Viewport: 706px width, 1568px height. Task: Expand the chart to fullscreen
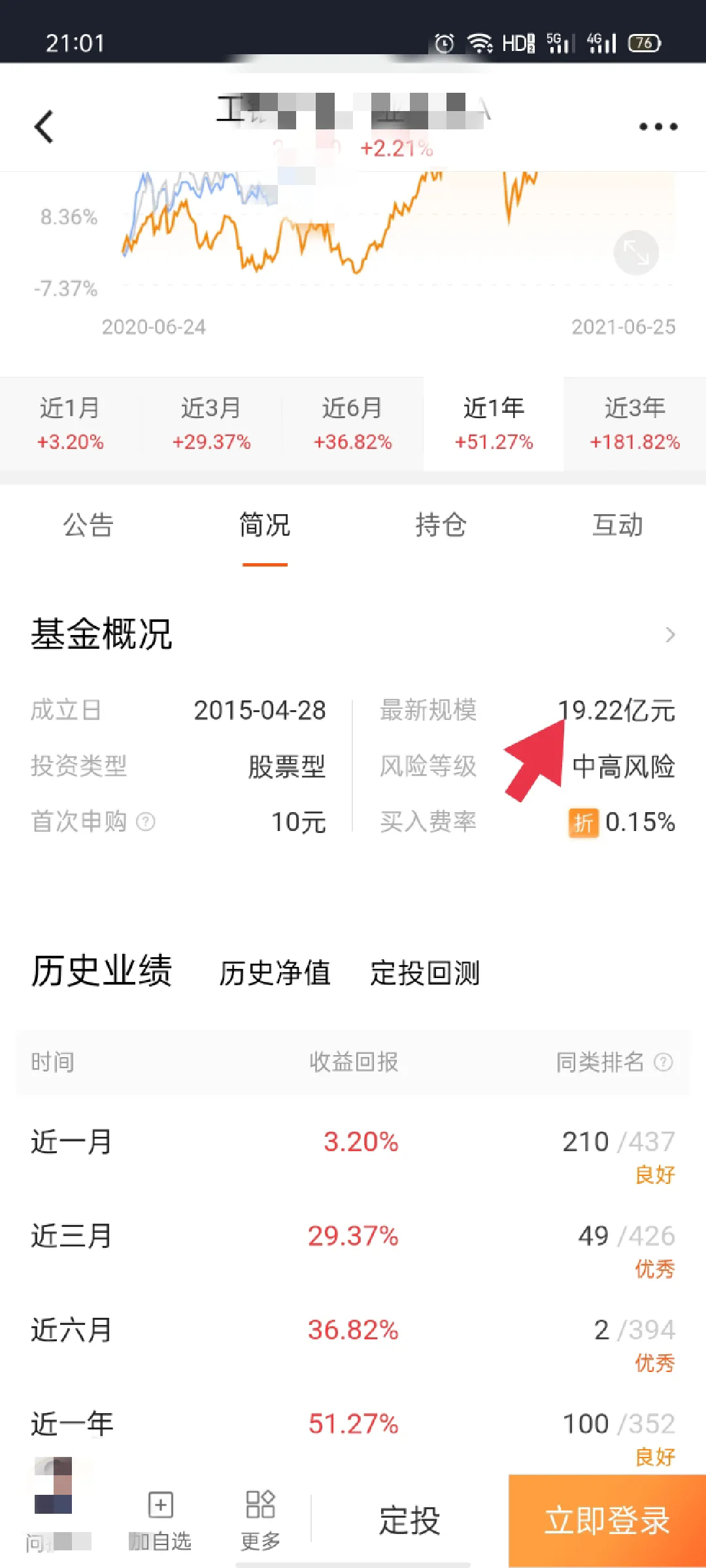635,252
